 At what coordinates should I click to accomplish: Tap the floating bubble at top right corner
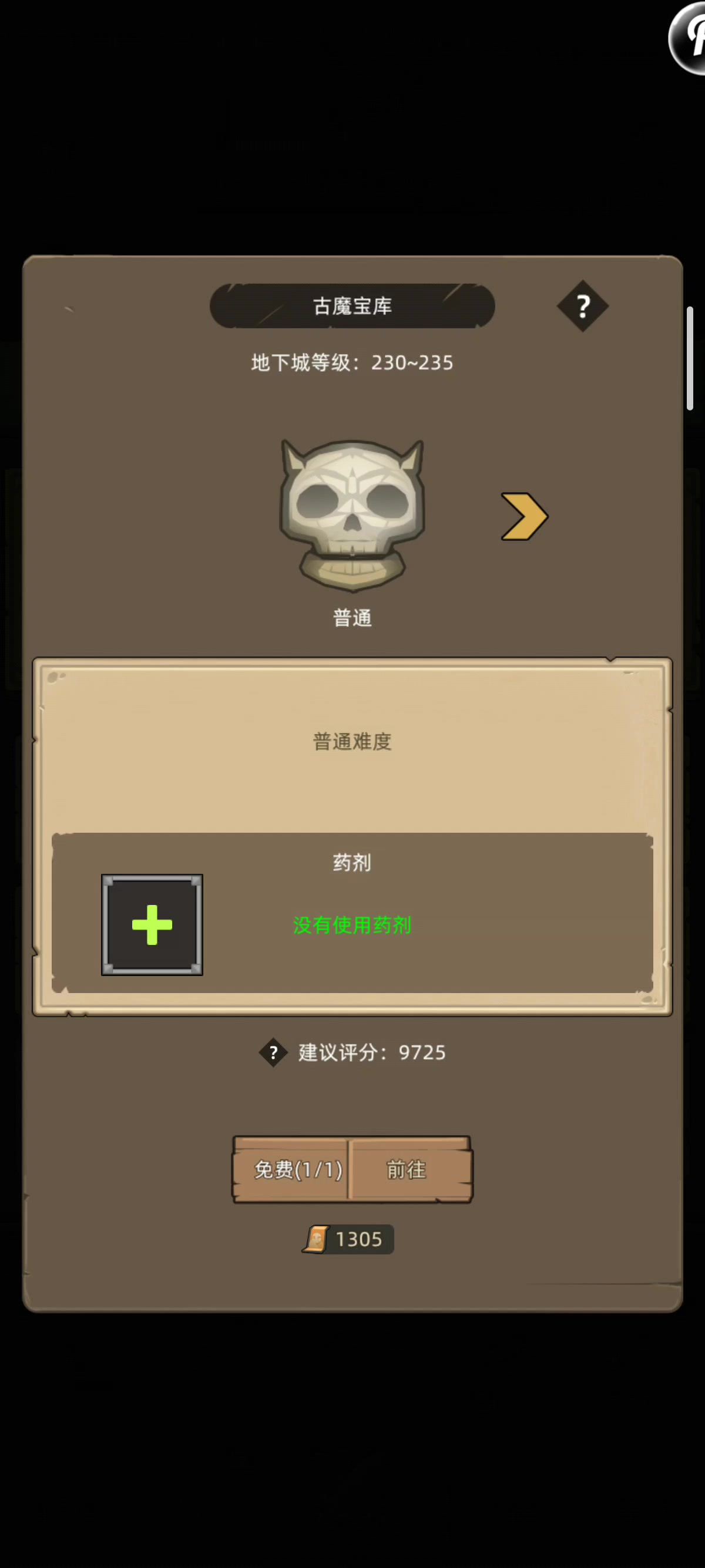tap(687, 38)
